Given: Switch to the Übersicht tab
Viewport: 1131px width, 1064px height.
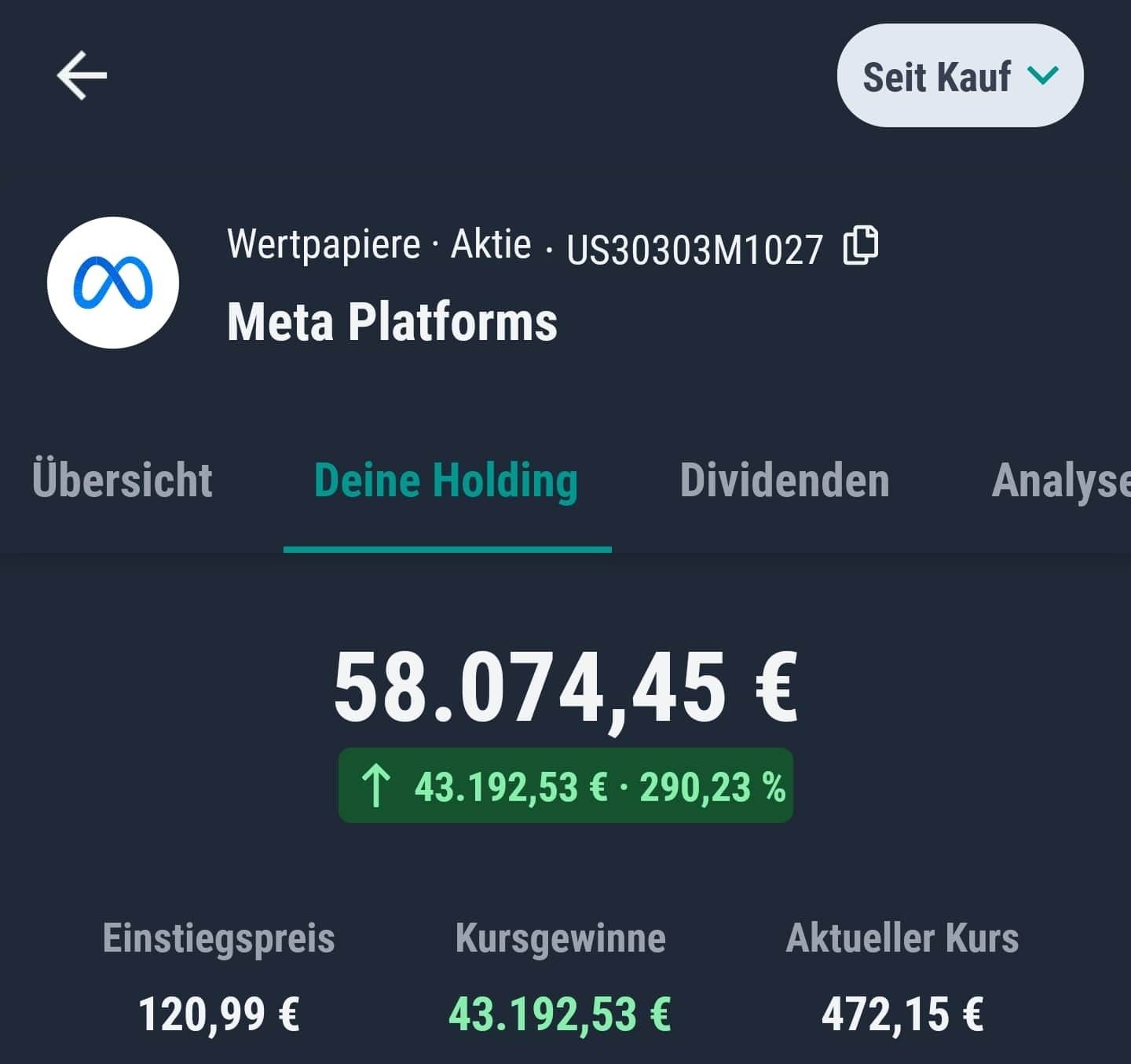Looking at the screenshot, I should tap(123, 481).
